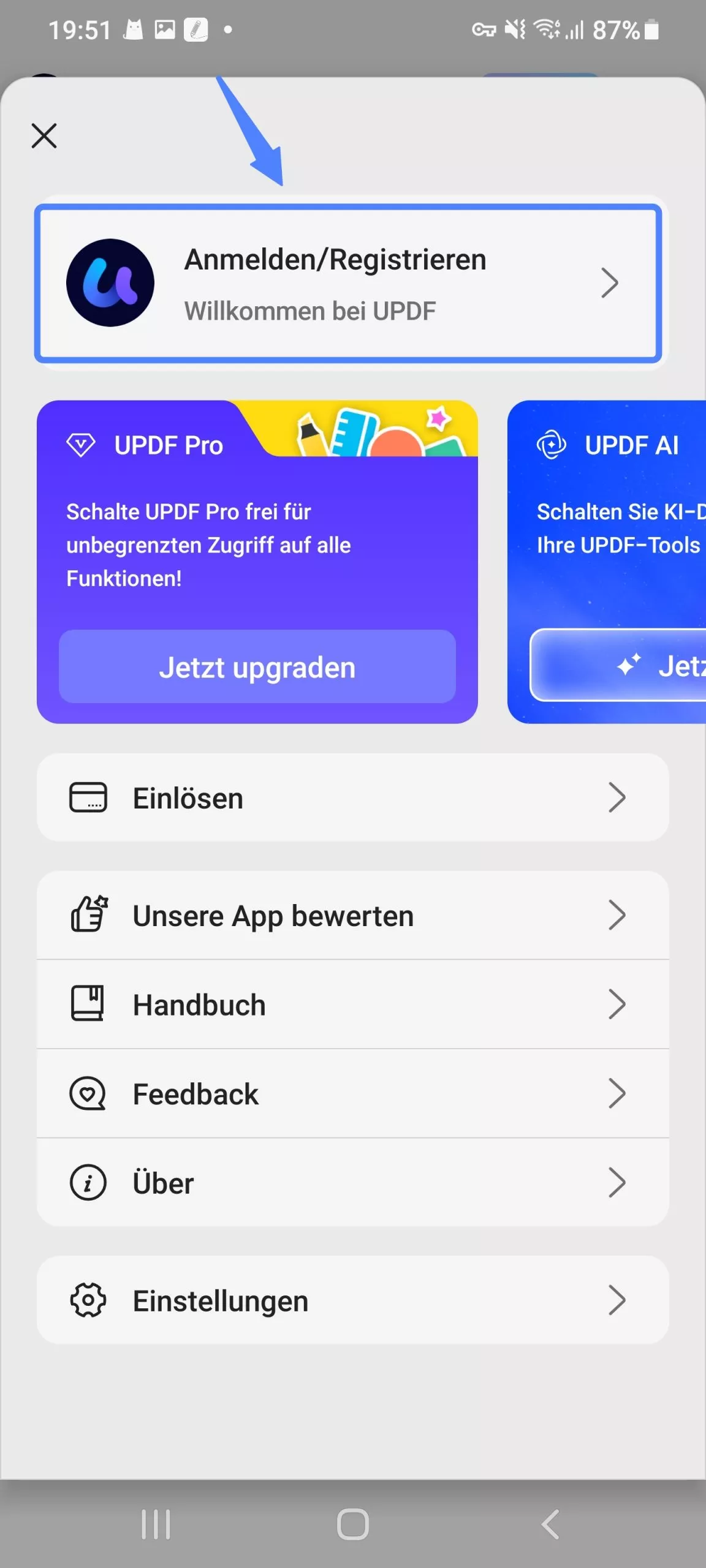Expand Anmelden/Registrieren via its chevron
The height and width of the screenshot is (1568, 706).
pyautogui.click(x=610, y=282)
